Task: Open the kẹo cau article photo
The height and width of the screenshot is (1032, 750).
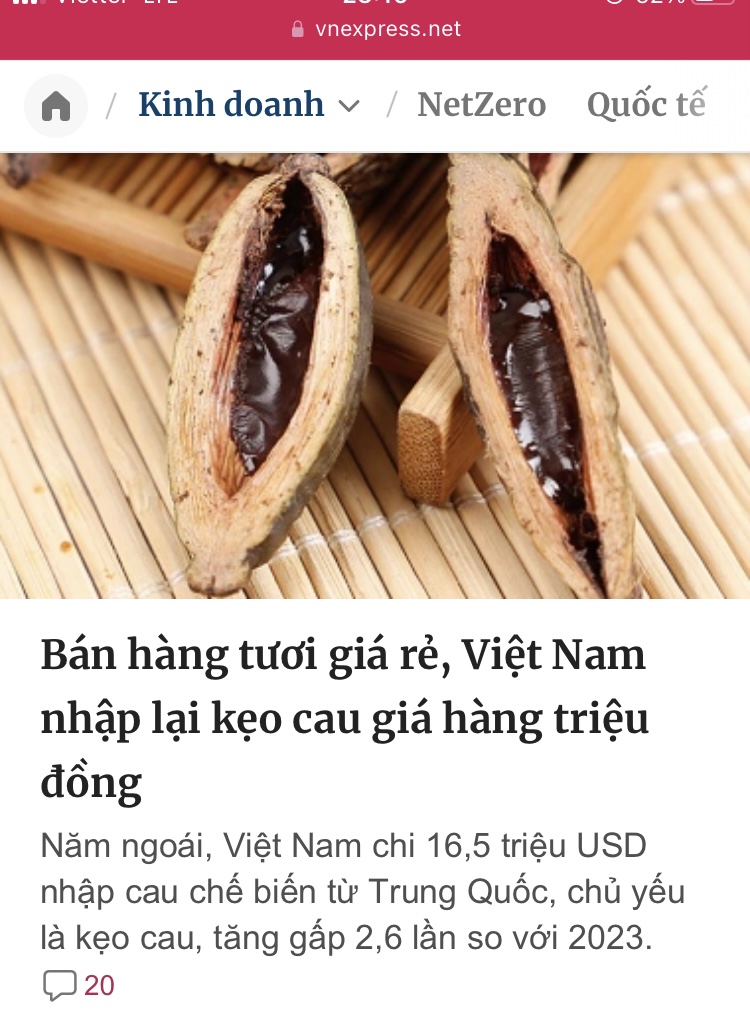Action: [x=375, y=375]
